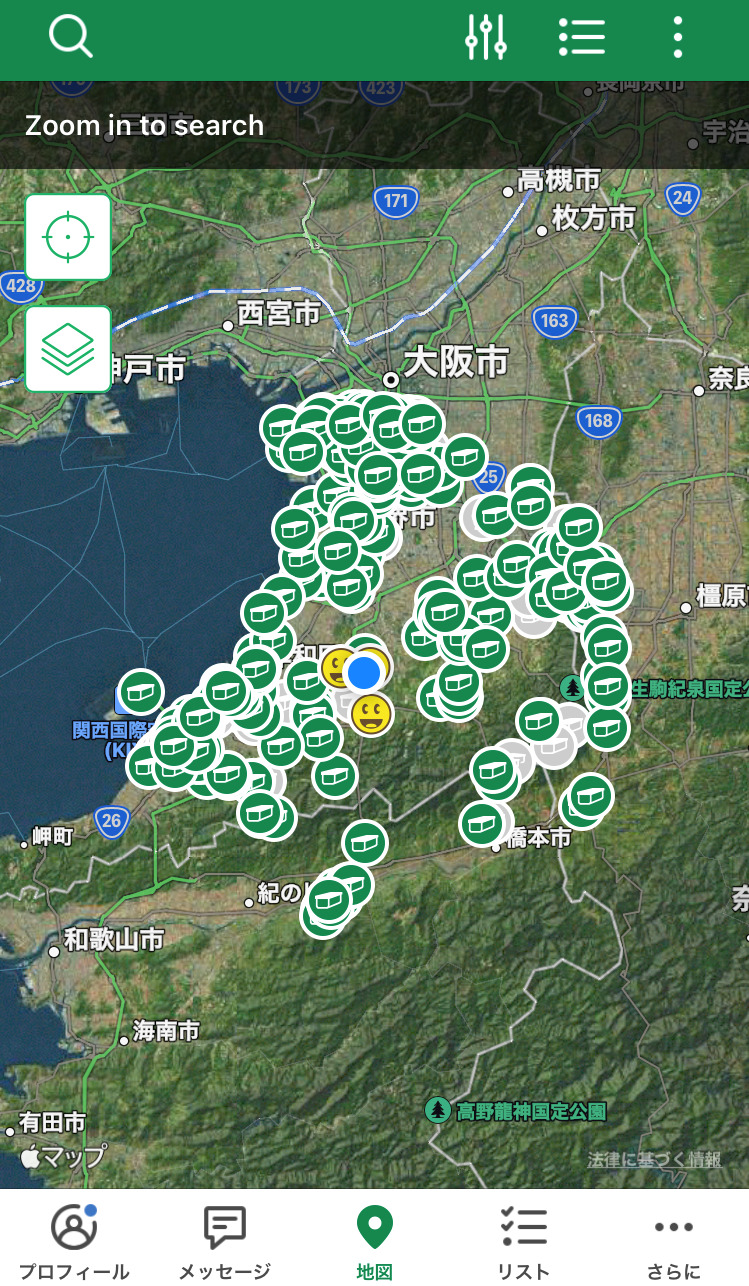Screen dimensions: 749x1286
Task: Open the 法律に基づく情報 link
Action: (654, 1160)
